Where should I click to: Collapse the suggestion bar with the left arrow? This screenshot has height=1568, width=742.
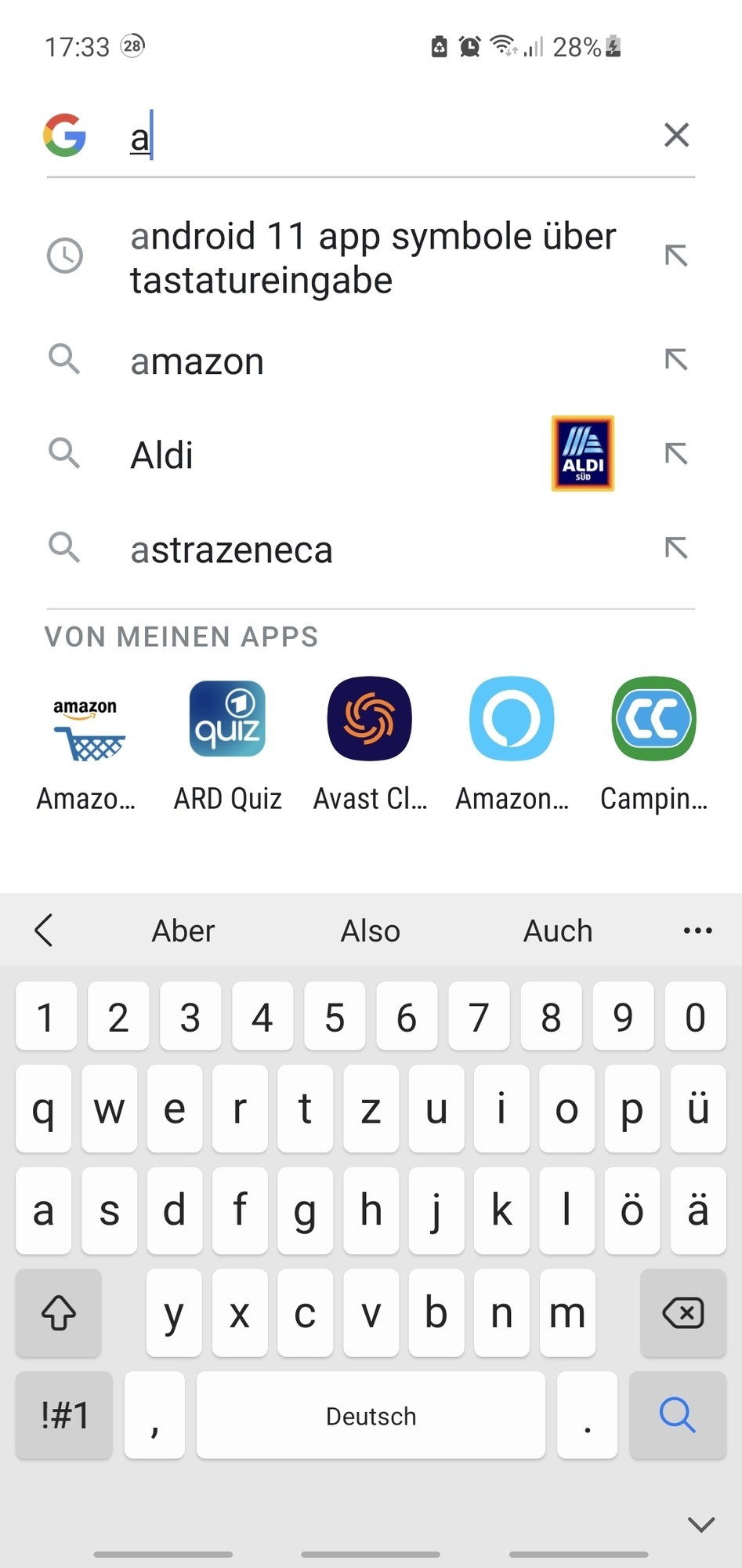tap(45, 931)
